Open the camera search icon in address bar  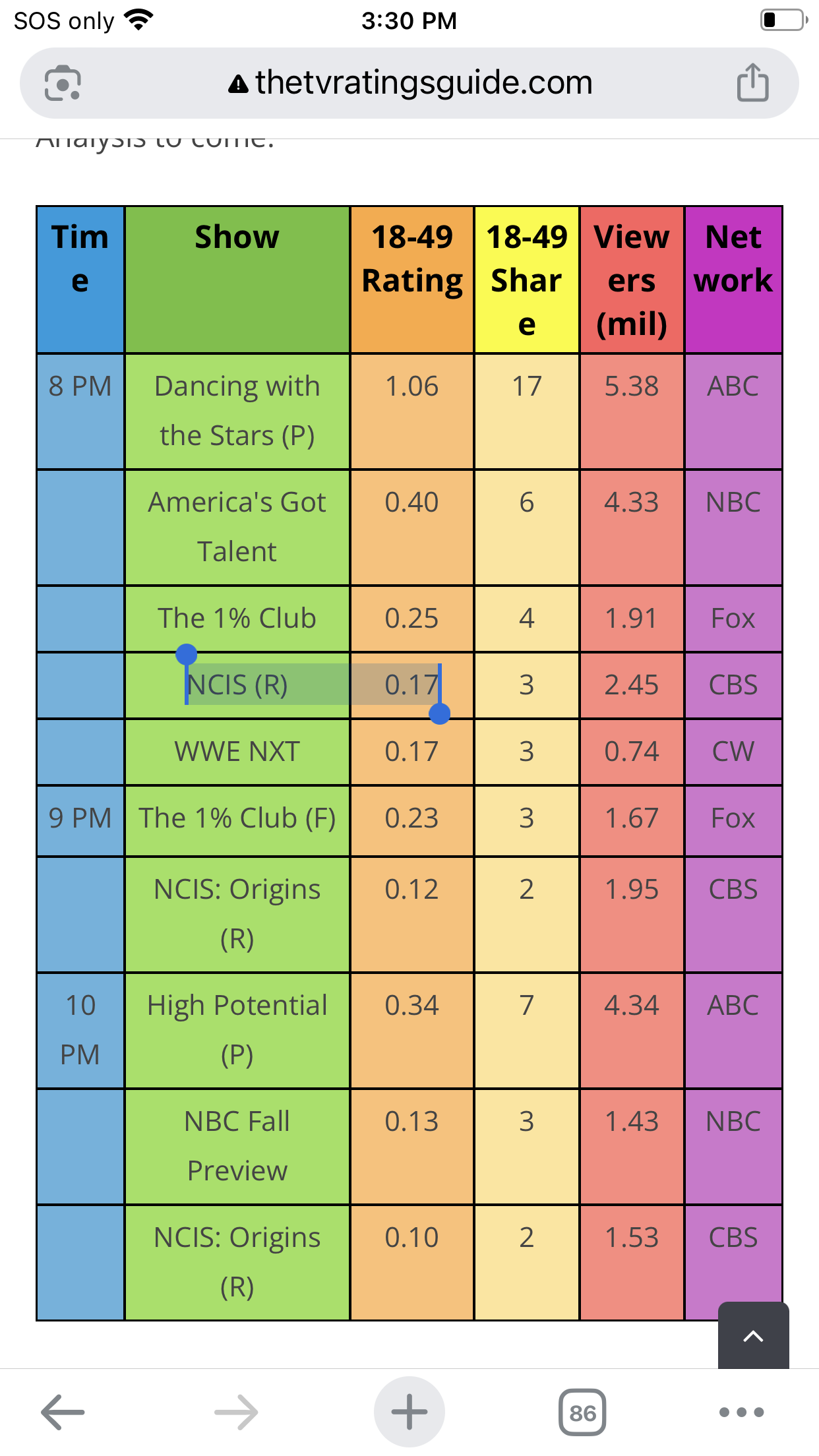63,83
